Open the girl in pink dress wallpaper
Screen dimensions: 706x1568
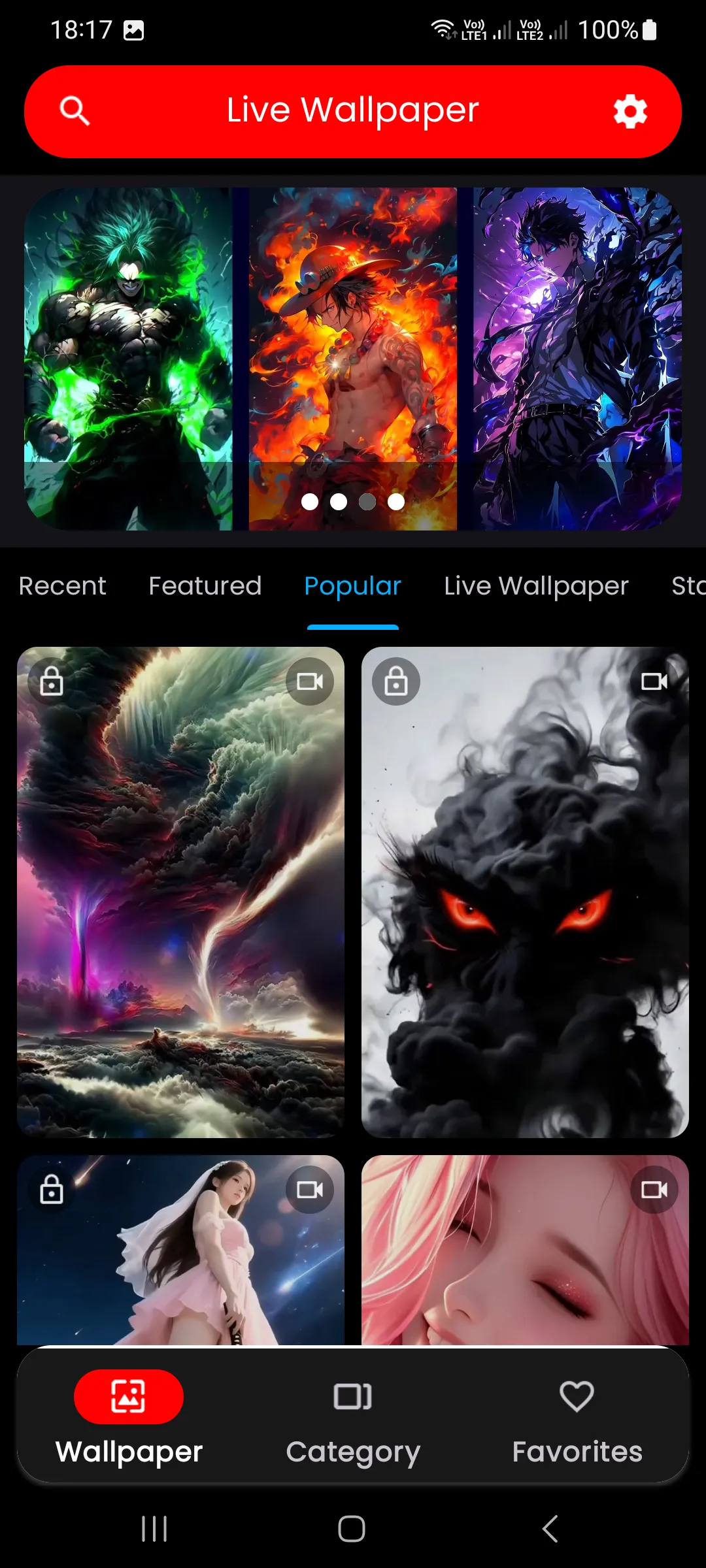tap(180, 1261)
